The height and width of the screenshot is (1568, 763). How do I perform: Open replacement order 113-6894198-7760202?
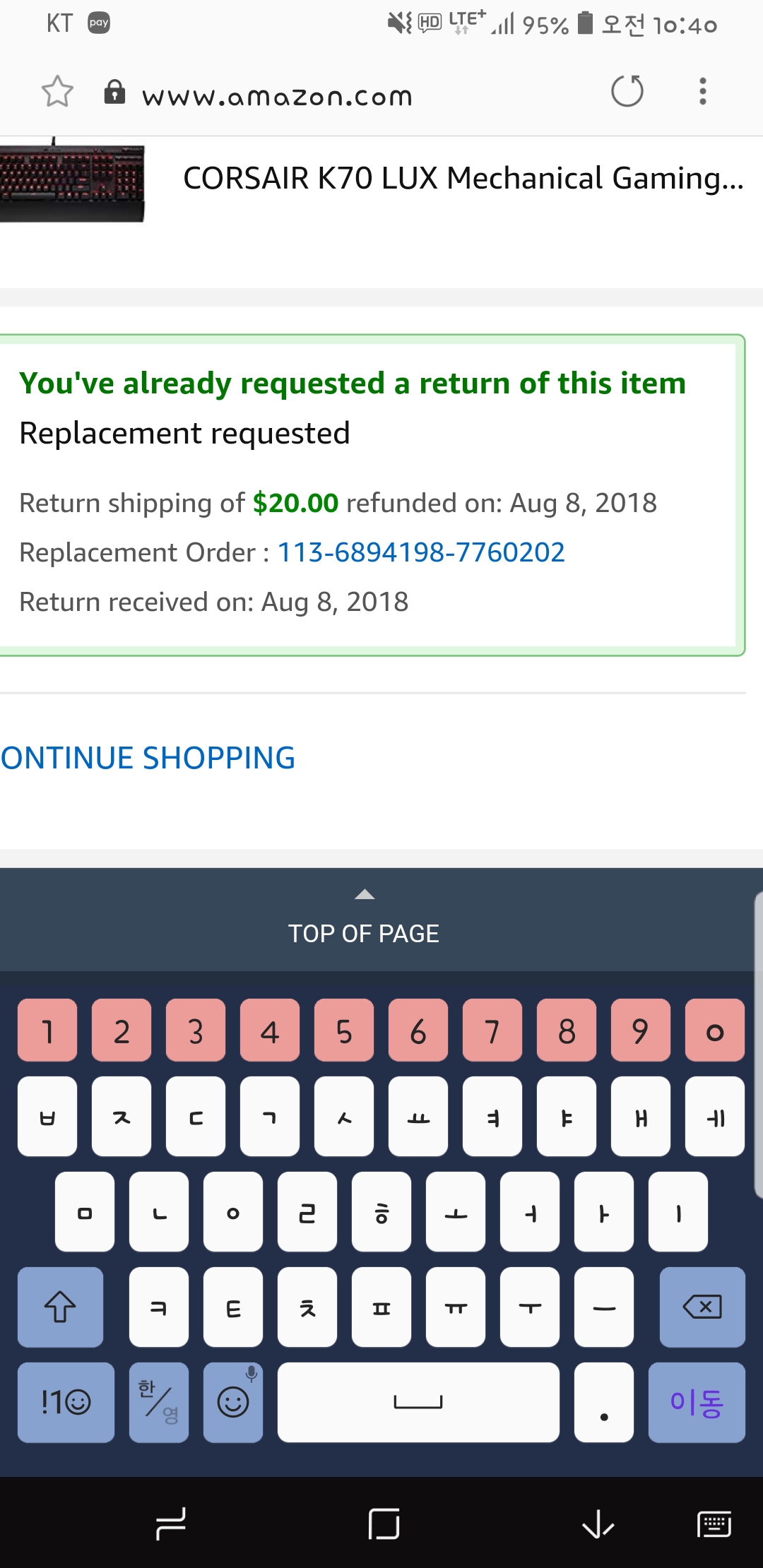[x=421, y=552]
